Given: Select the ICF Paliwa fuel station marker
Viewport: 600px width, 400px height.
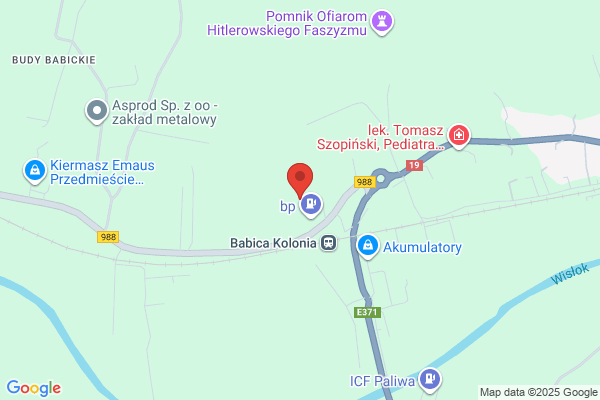Looking at the screenshot, I should (x=430, y=380).
